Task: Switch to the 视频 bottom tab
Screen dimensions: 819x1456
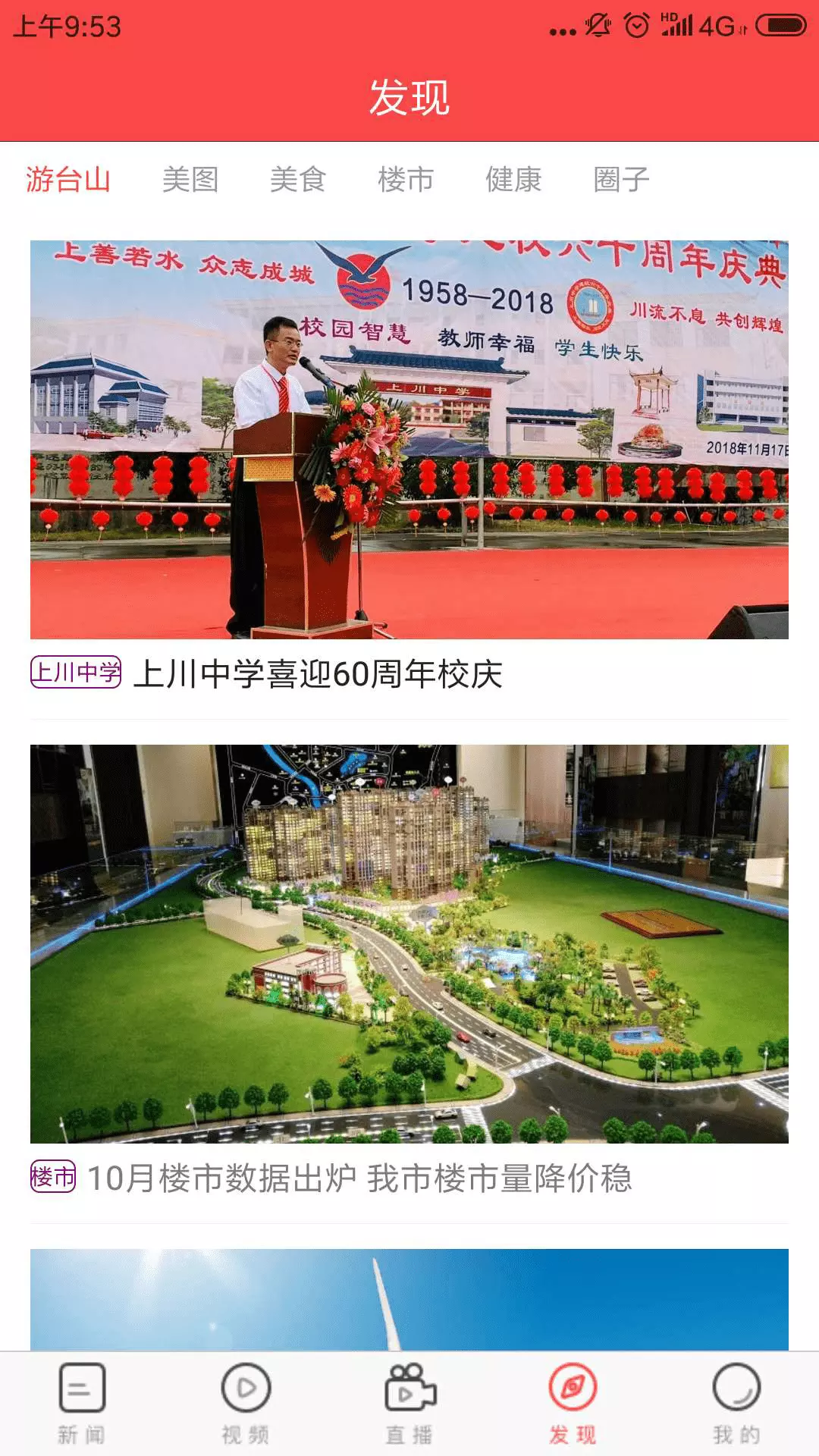Action: [x=246, y=1404]
